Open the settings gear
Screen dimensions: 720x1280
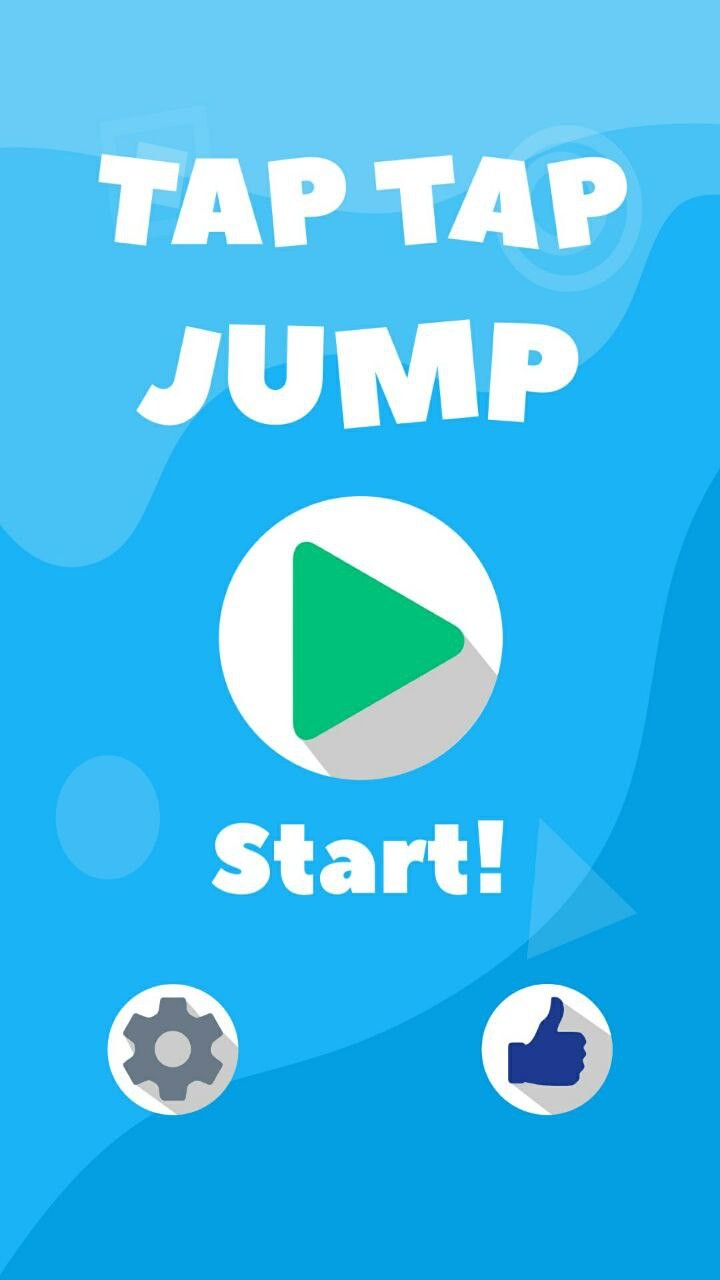coord(173,1048)
